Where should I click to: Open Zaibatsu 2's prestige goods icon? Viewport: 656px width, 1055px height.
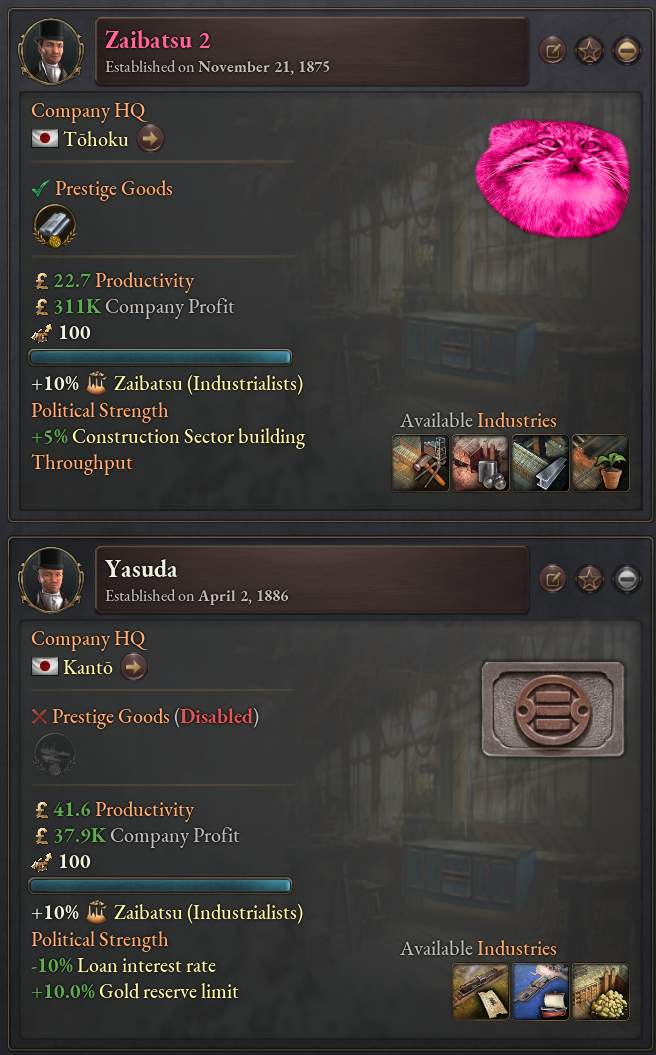(x=54, y=226)
